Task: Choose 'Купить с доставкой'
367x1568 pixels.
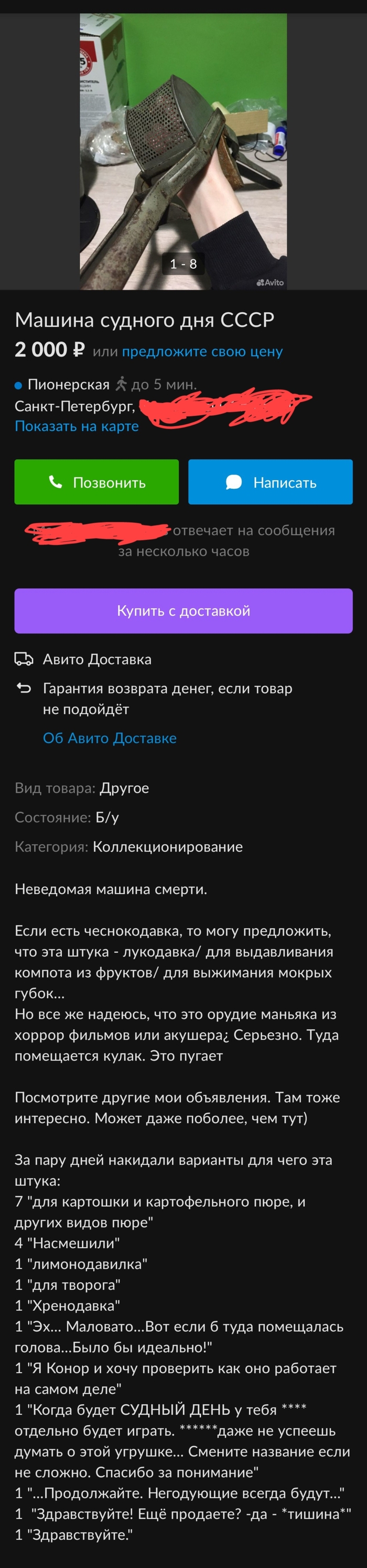Action: 183,611
